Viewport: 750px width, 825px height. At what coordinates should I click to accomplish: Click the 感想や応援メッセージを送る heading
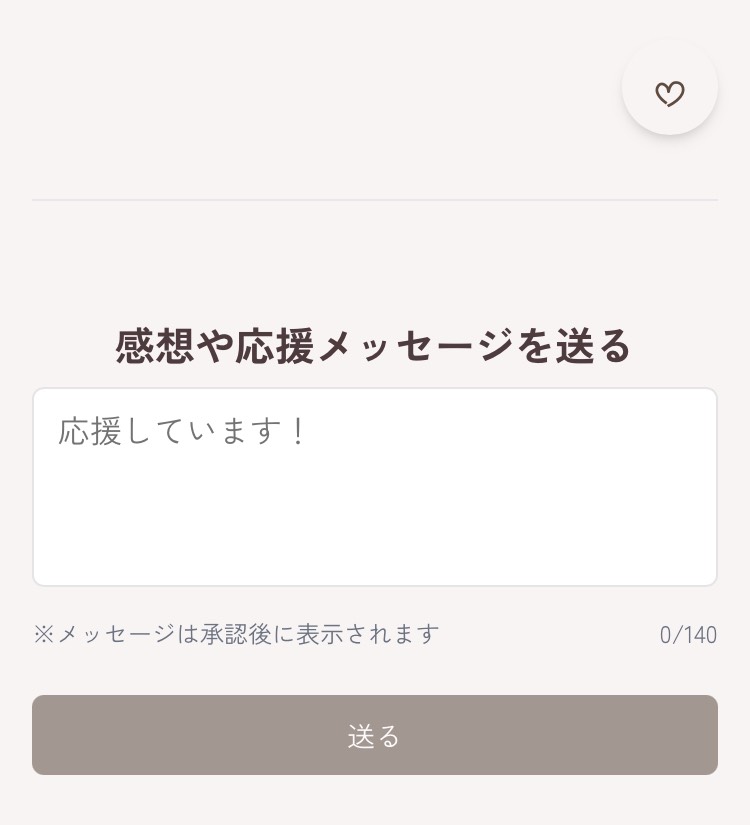375,345
